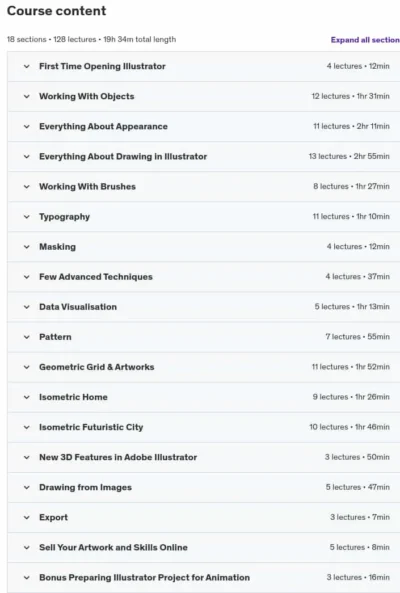Screen dimensions: 400x593
Task: Expand the Few Advanced Techniques section
Action: pos(204,277)
